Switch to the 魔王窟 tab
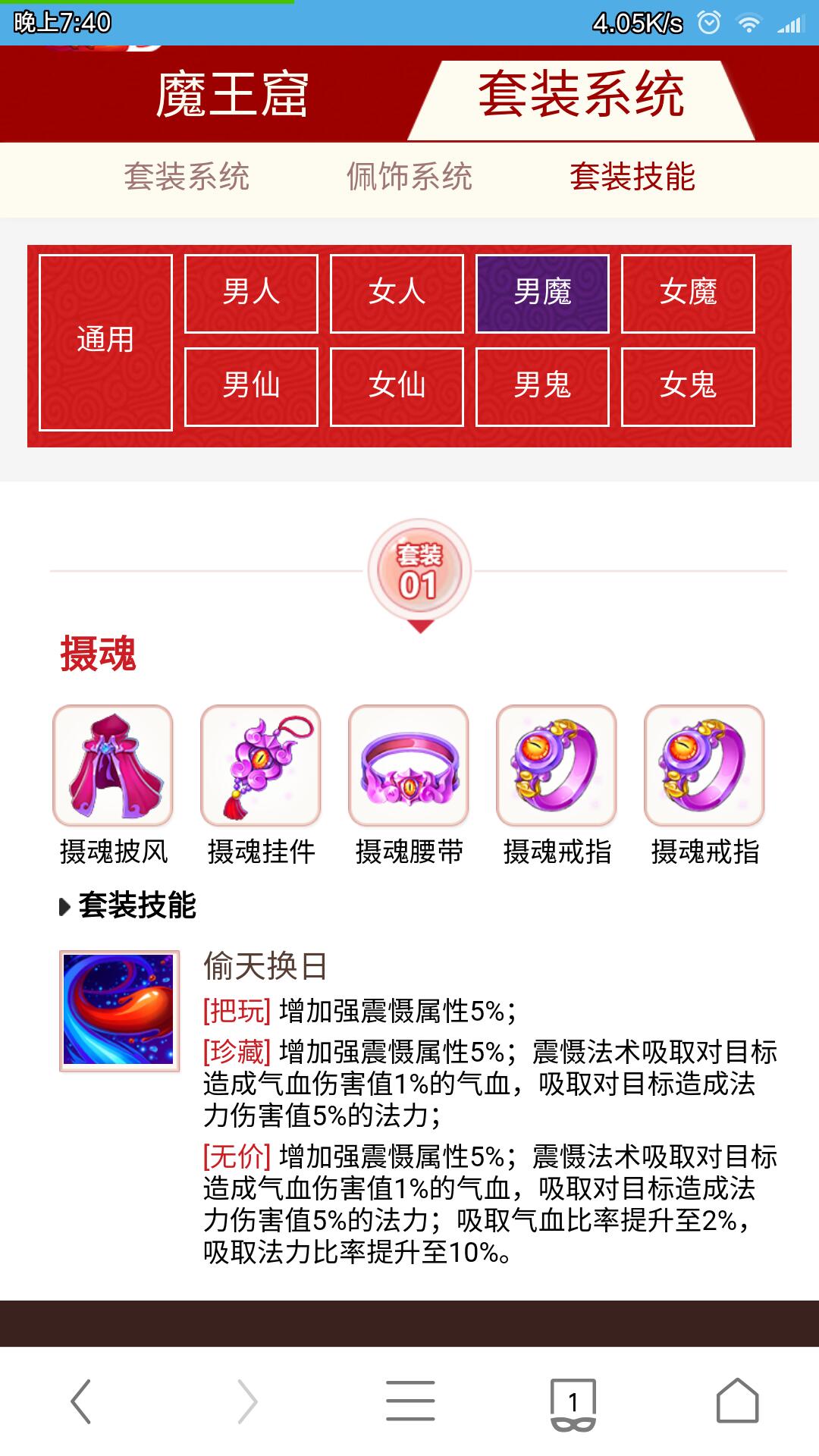Viewport: 819px width, 1456px height. click(x=231, y=96)
